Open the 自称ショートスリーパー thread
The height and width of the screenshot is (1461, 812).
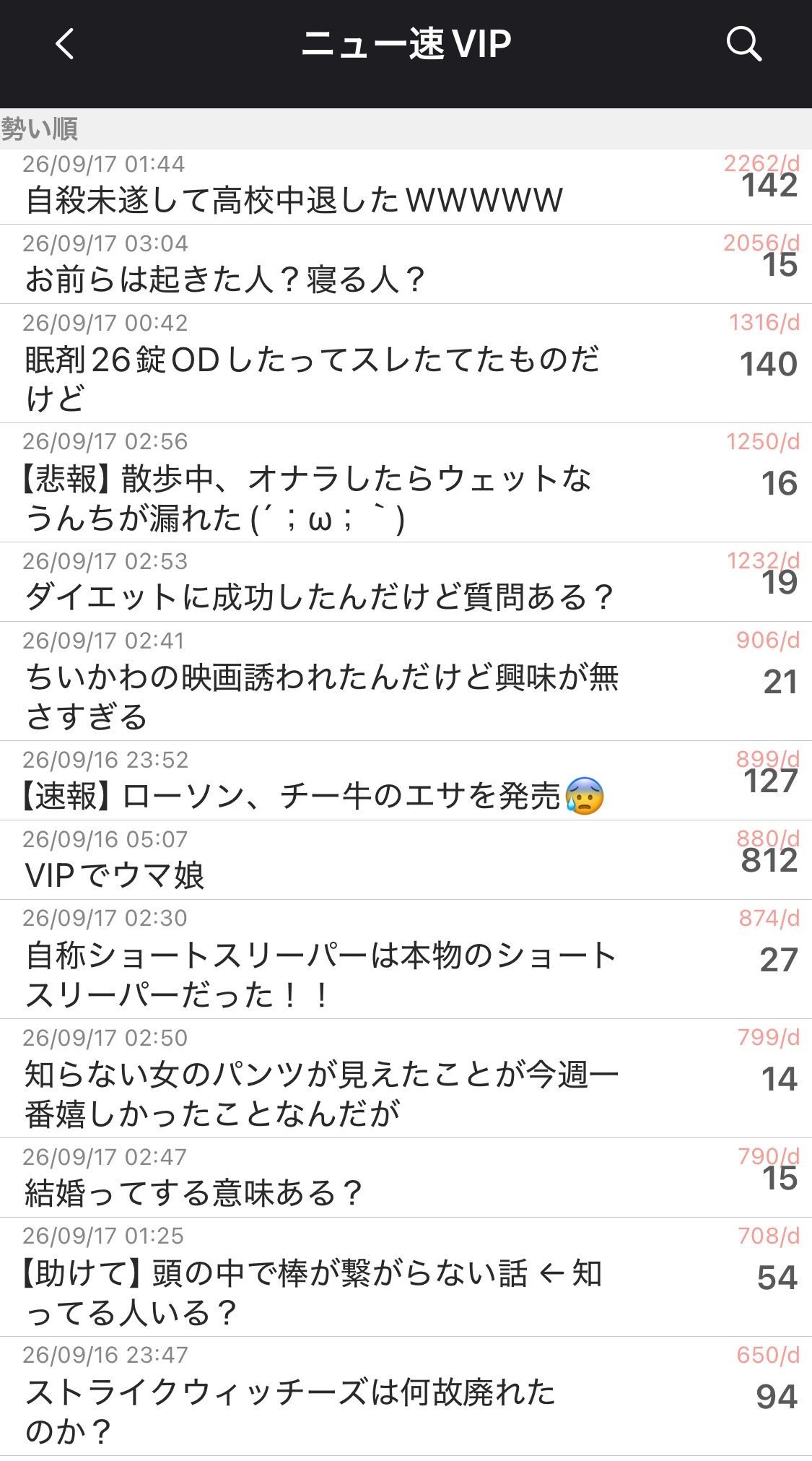coord(406,960)
